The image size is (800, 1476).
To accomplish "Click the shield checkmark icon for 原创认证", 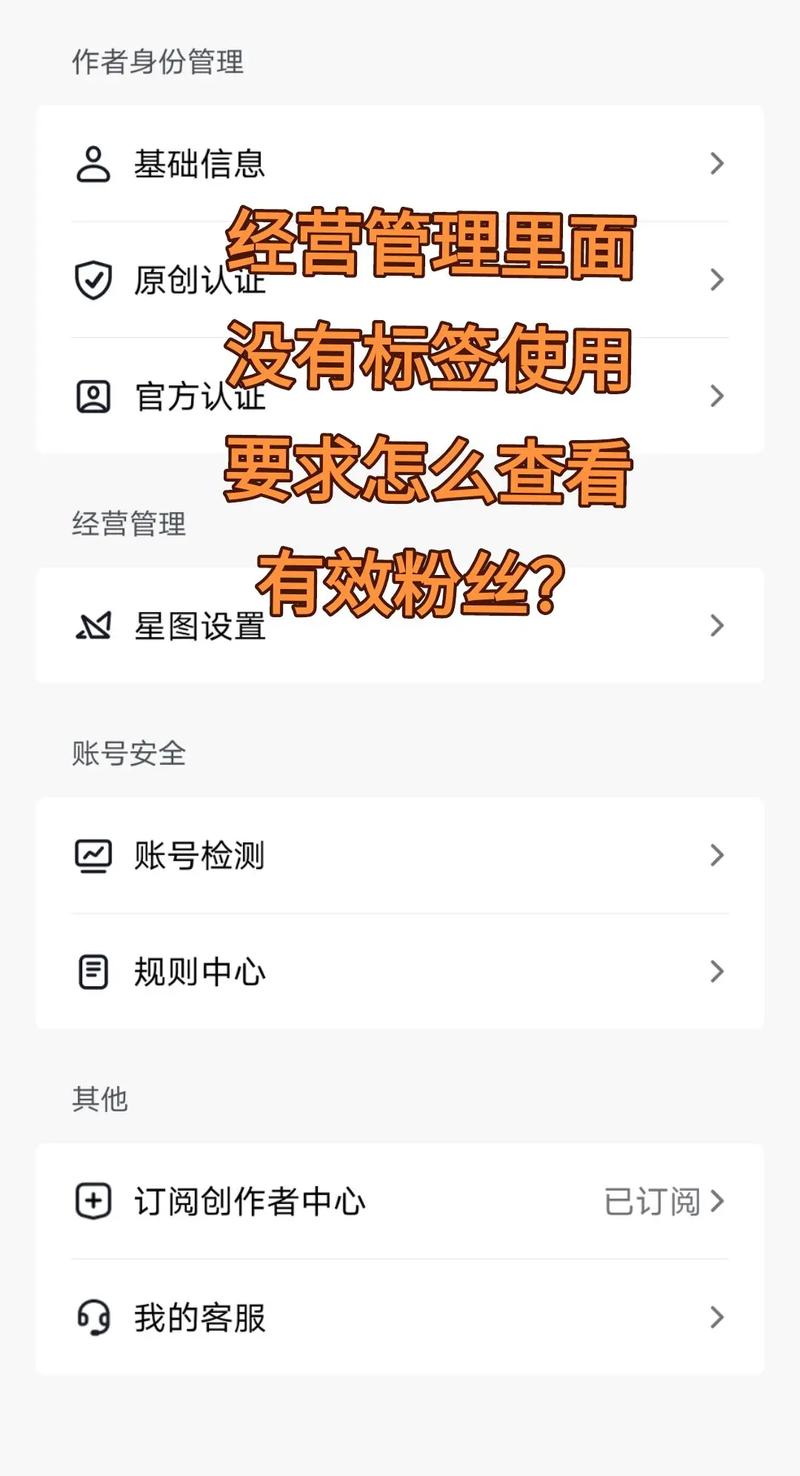I will click(93, 280).
